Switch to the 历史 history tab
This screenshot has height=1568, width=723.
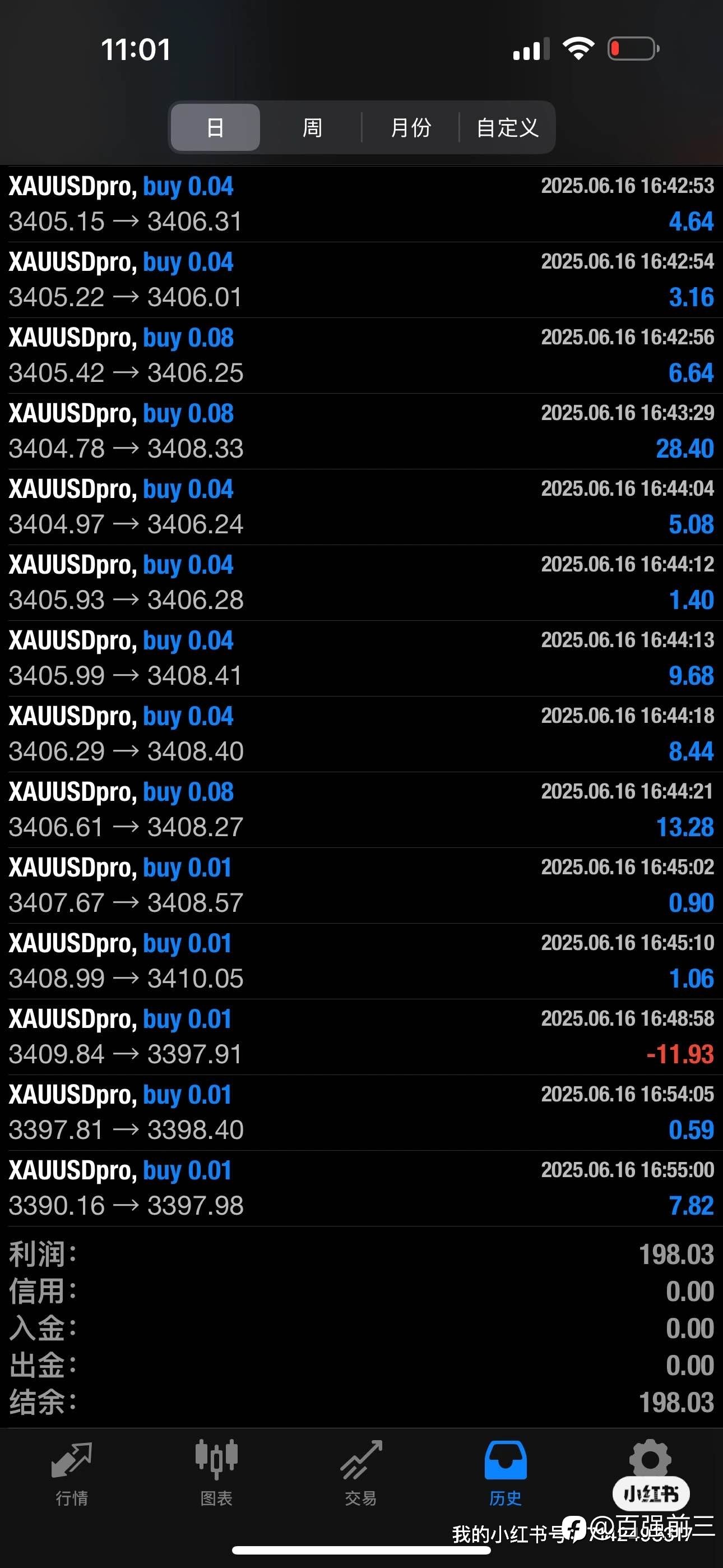(x=506, y=1473)
